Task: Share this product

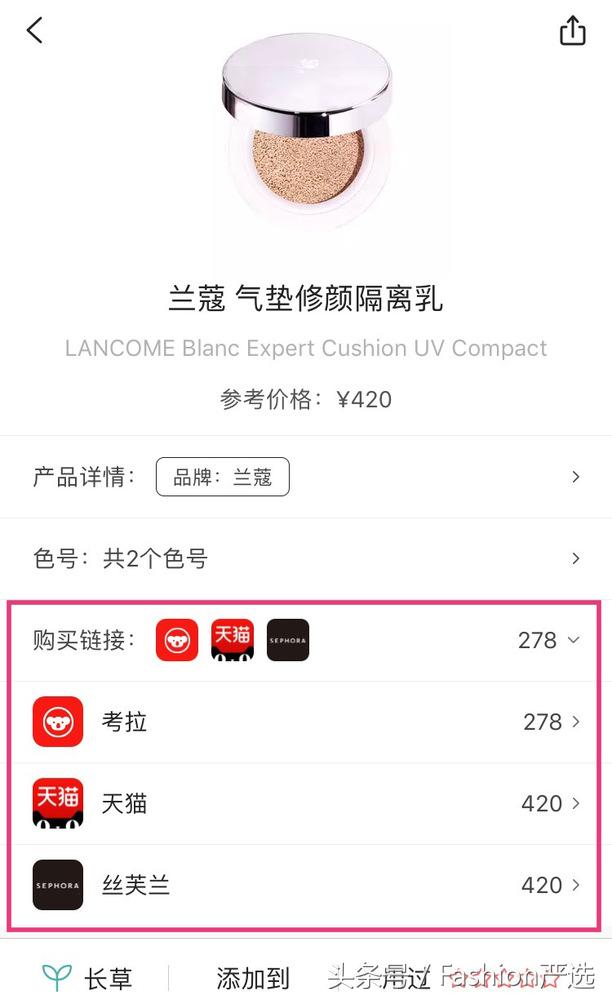Action: click(572, 30)
